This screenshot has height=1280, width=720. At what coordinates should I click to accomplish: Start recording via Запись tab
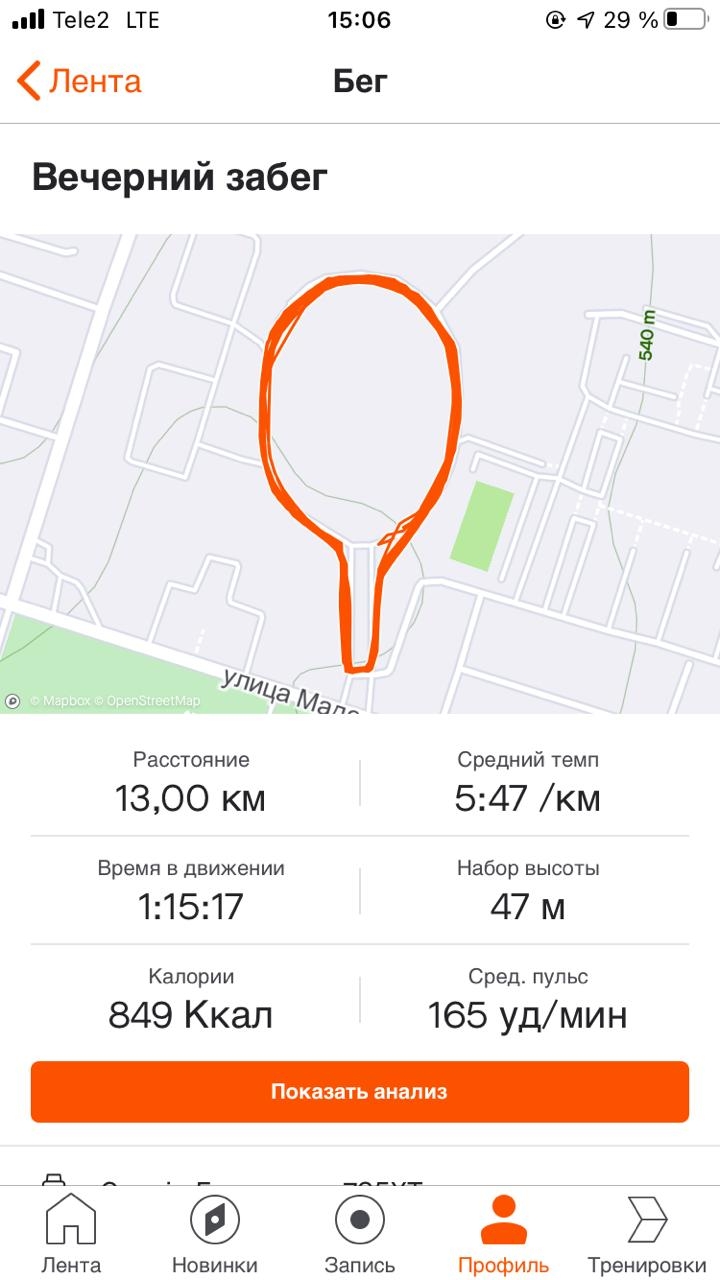360,1234
